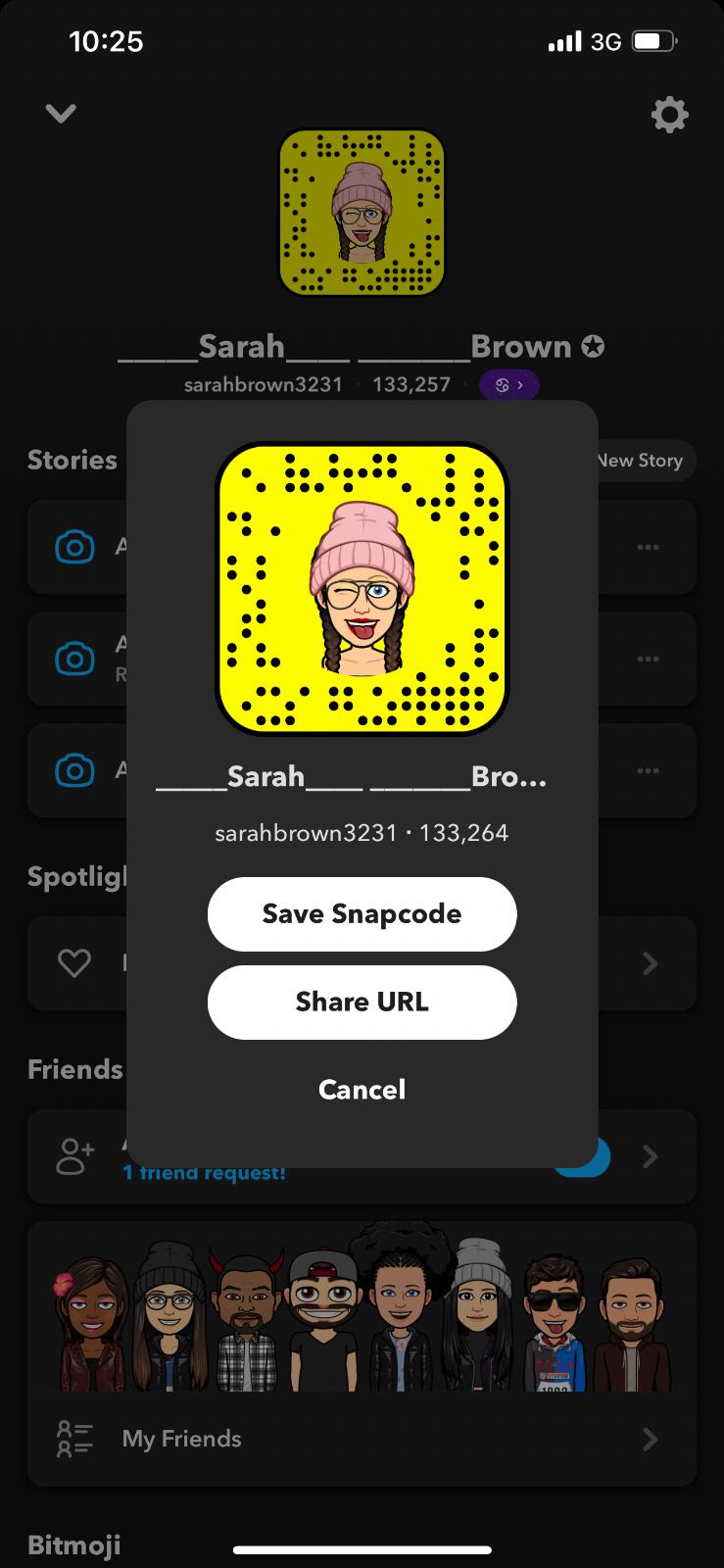Open Settings gear icon
Screen dimensions: 724x1568
670,116
